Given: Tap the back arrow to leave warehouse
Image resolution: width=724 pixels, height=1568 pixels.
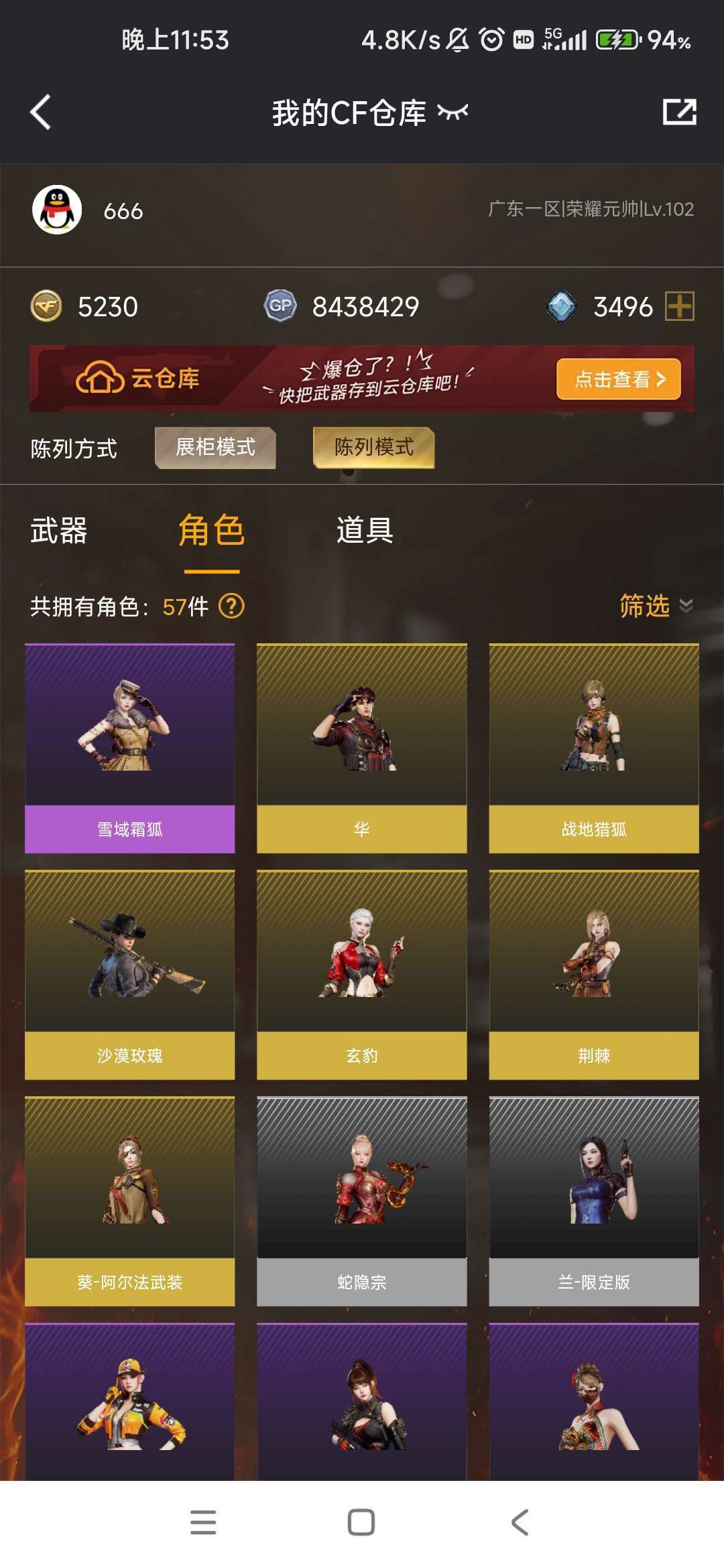Looking at the screenshot, I should (40, 113).
